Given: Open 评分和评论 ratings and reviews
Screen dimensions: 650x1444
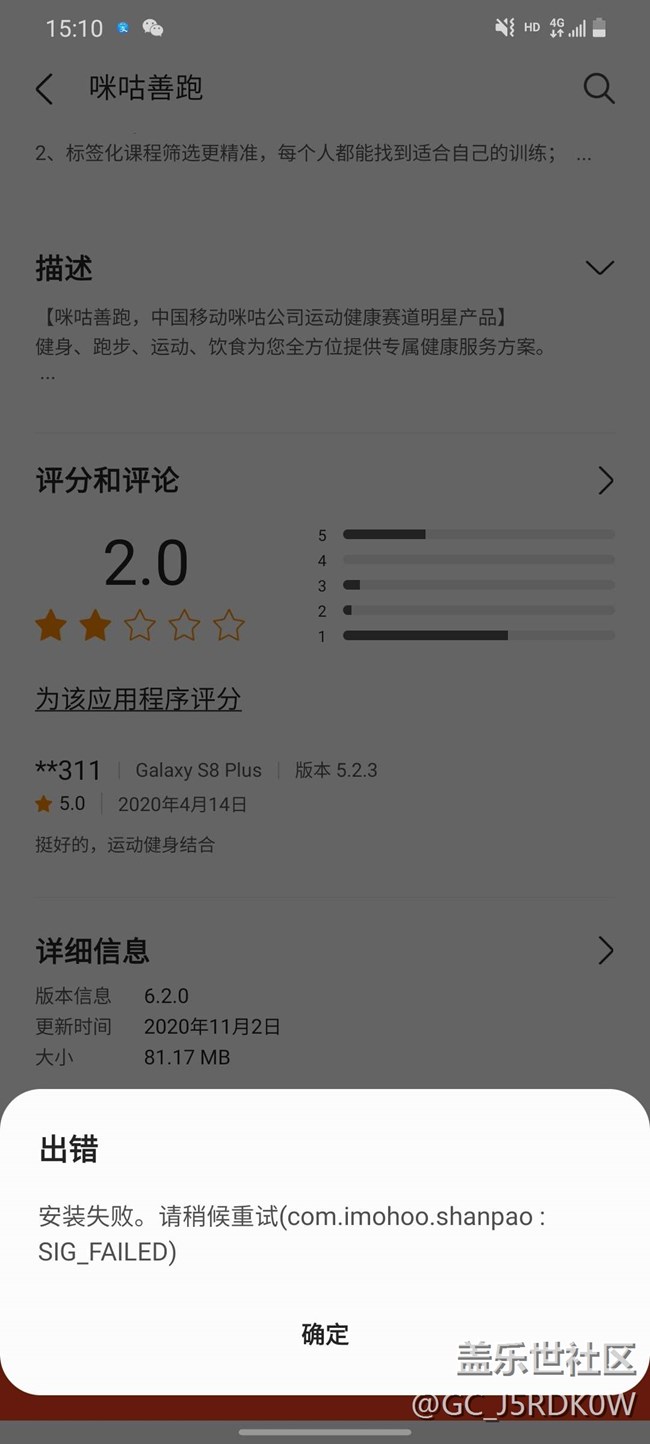Looking at the screenshot, I should click(x=604, y=481).
